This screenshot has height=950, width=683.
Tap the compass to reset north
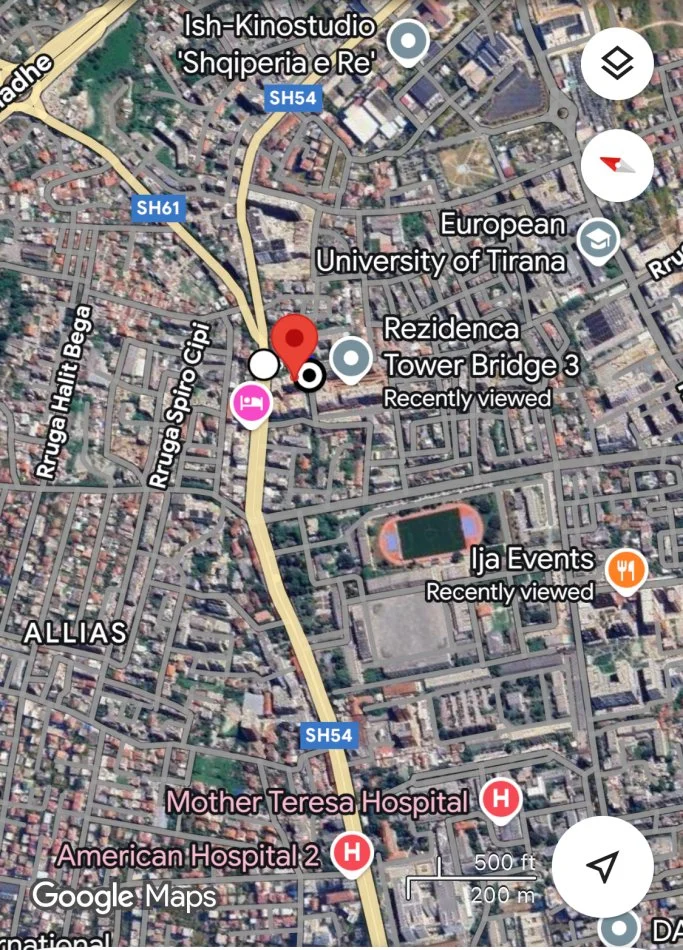click(617, 165)
